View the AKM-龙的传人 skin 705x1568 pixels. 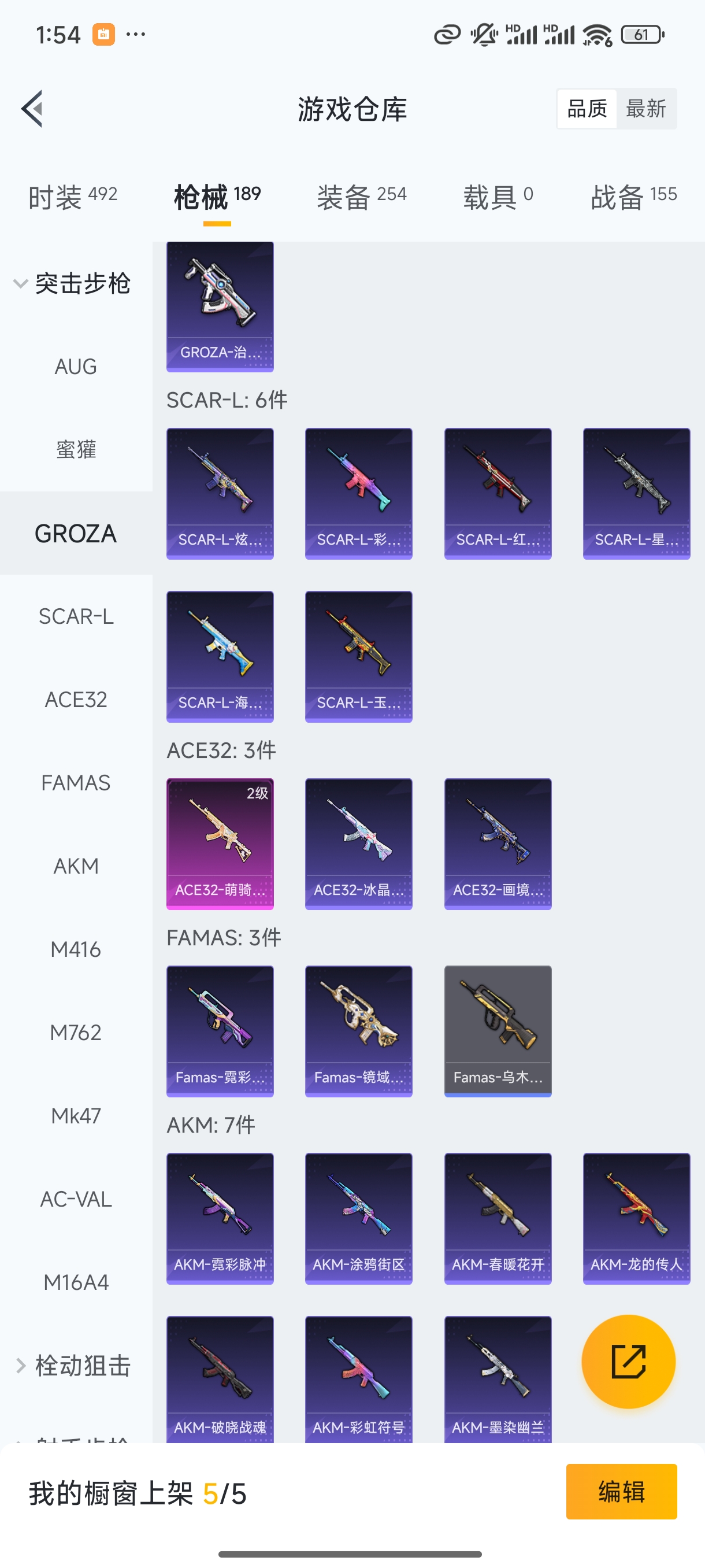pyautogui.click(x=636, y=1218)
